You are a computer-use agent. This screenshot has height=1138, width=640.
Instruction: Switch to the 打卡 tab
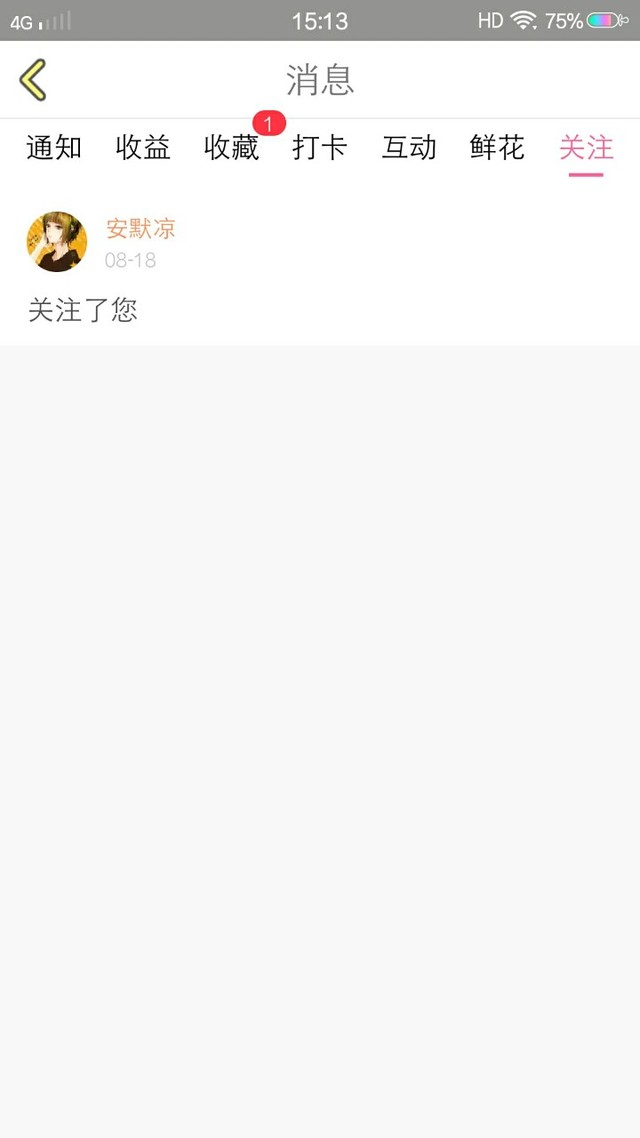320,147
